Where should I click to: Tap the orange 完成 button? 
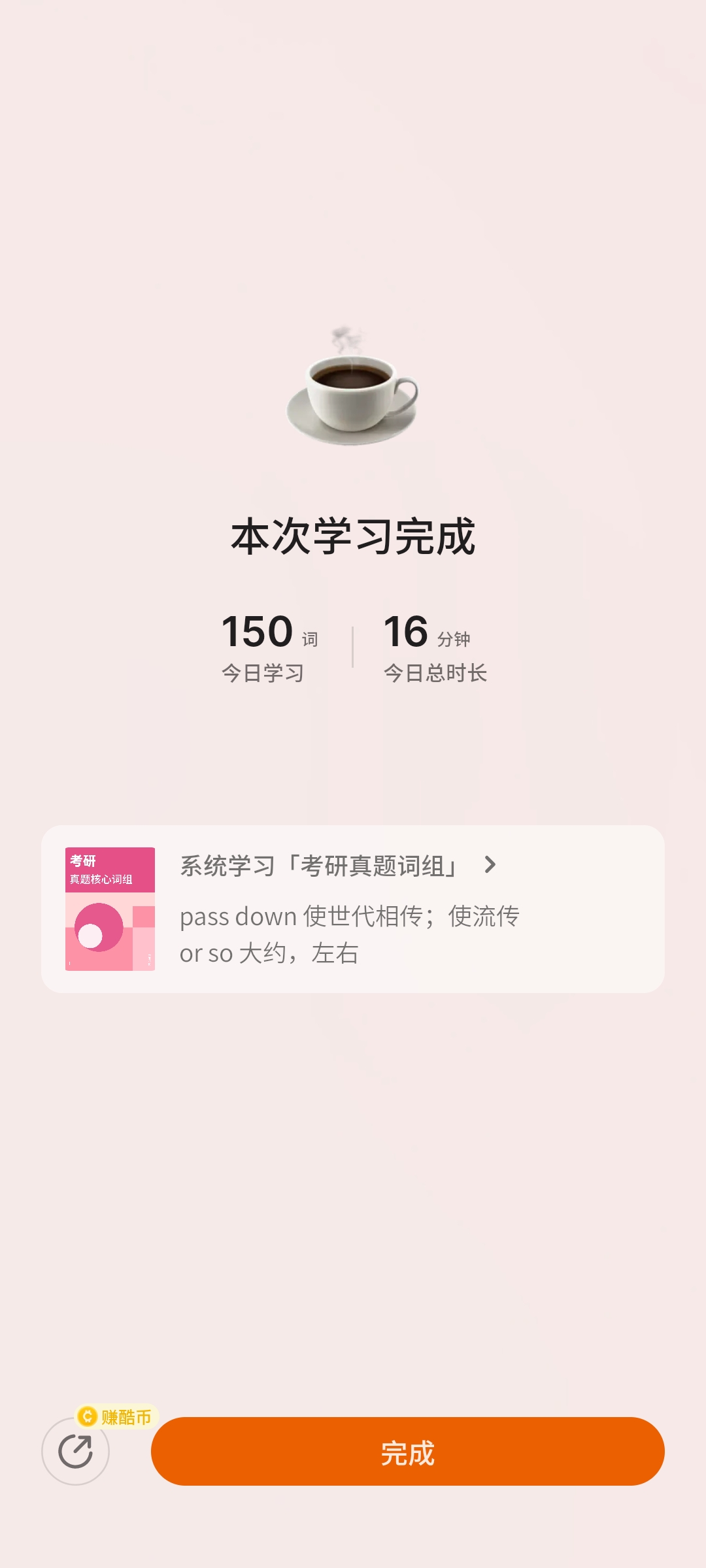pos(407,1451)
